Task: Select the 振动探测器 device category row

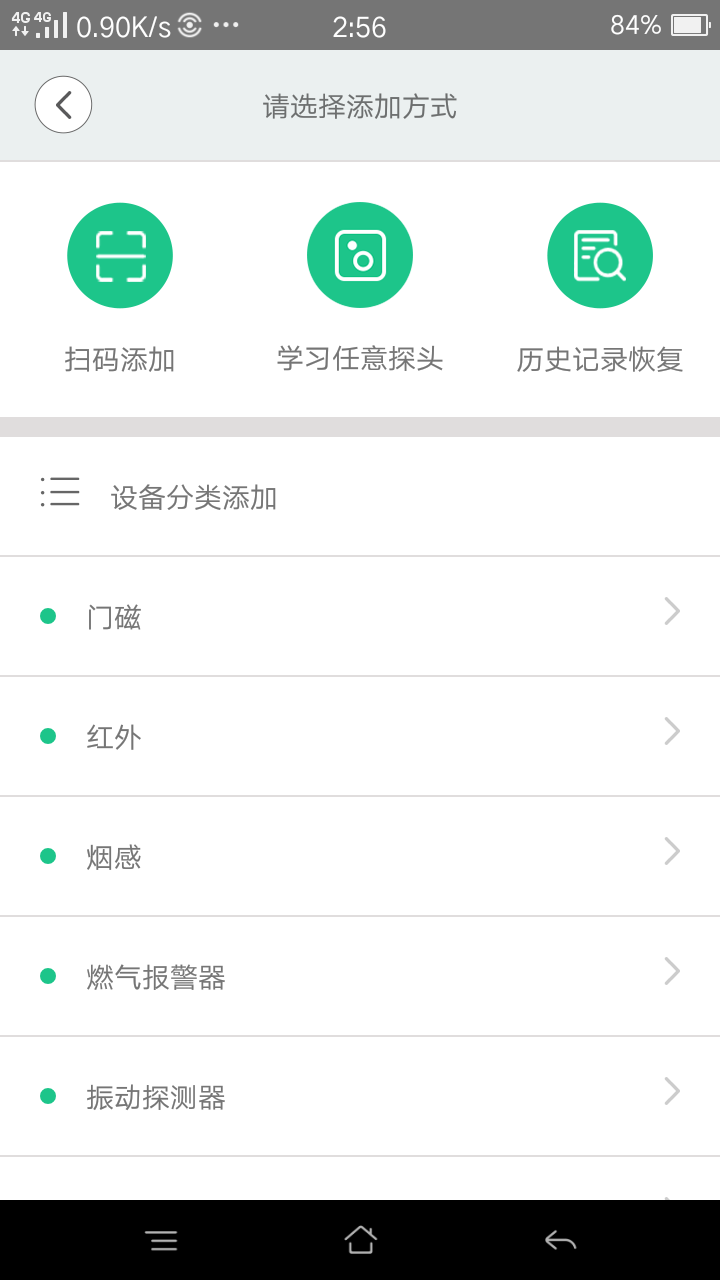Action: 360,1097
